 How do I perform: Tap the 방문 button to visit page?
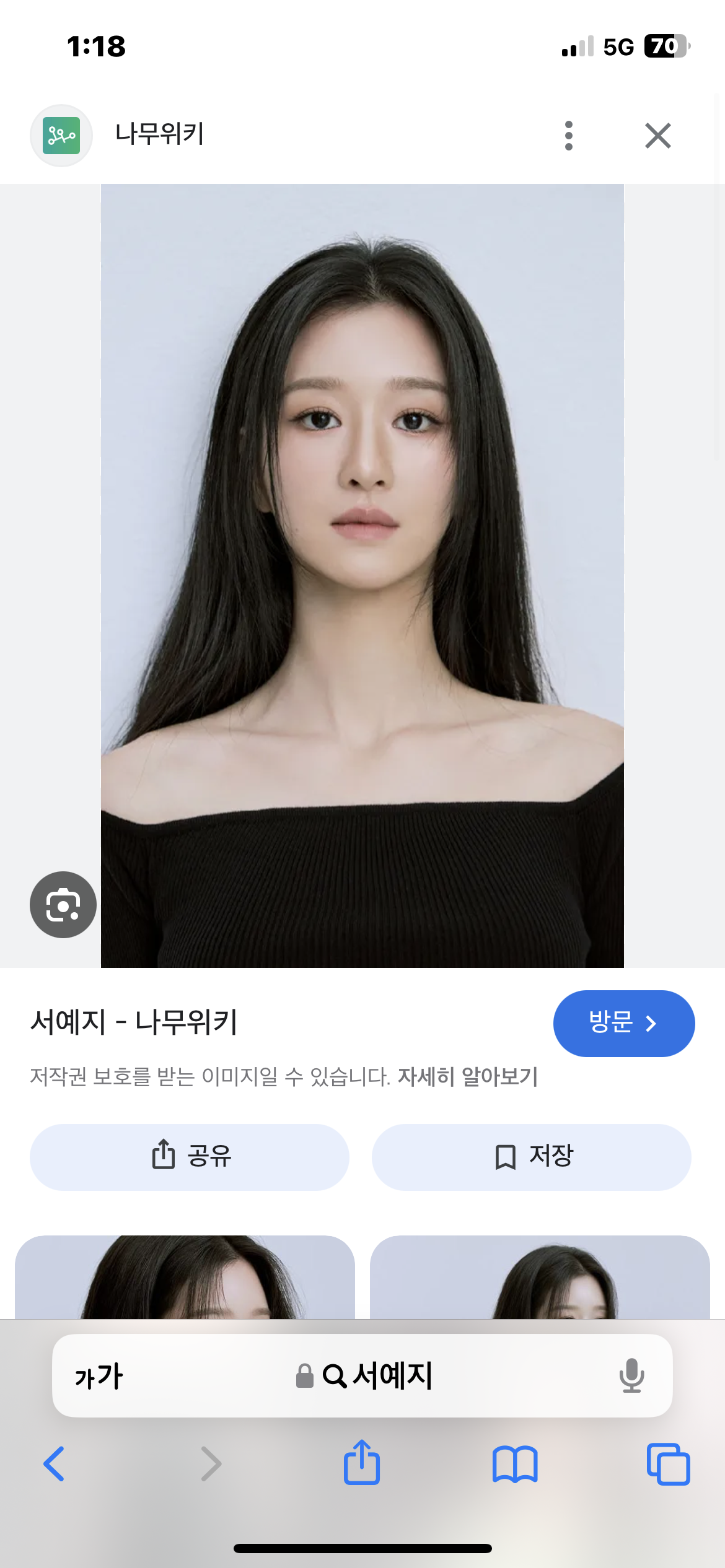pos(623,1023)
